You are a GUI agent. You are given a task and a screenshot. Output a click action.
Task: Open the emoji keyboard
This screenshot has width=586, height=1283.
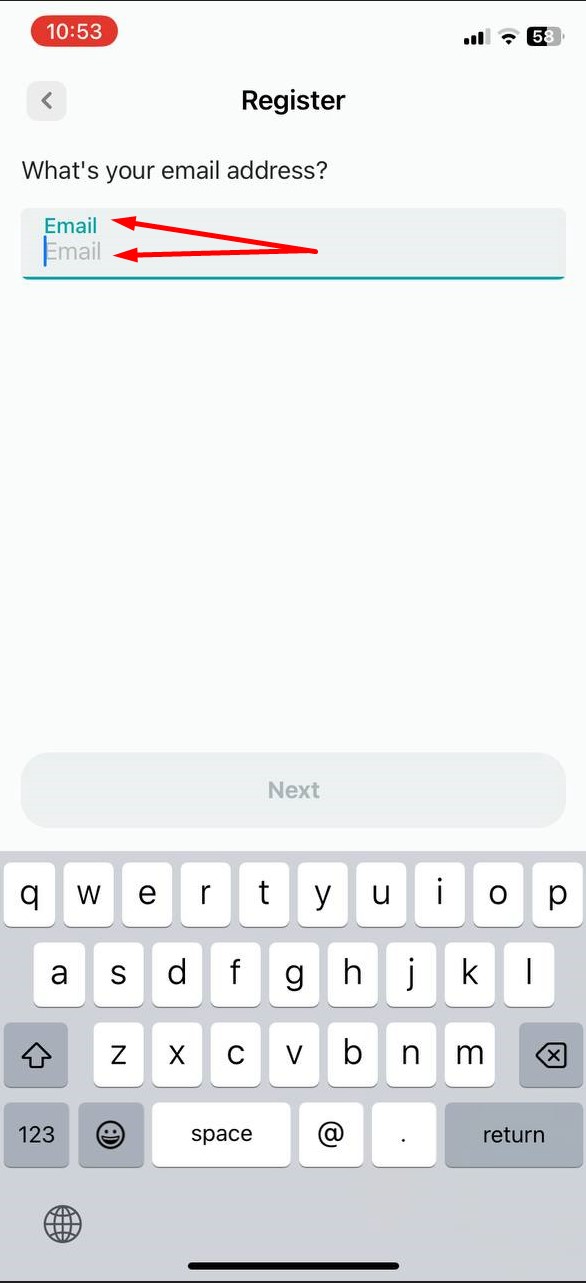110,1134
